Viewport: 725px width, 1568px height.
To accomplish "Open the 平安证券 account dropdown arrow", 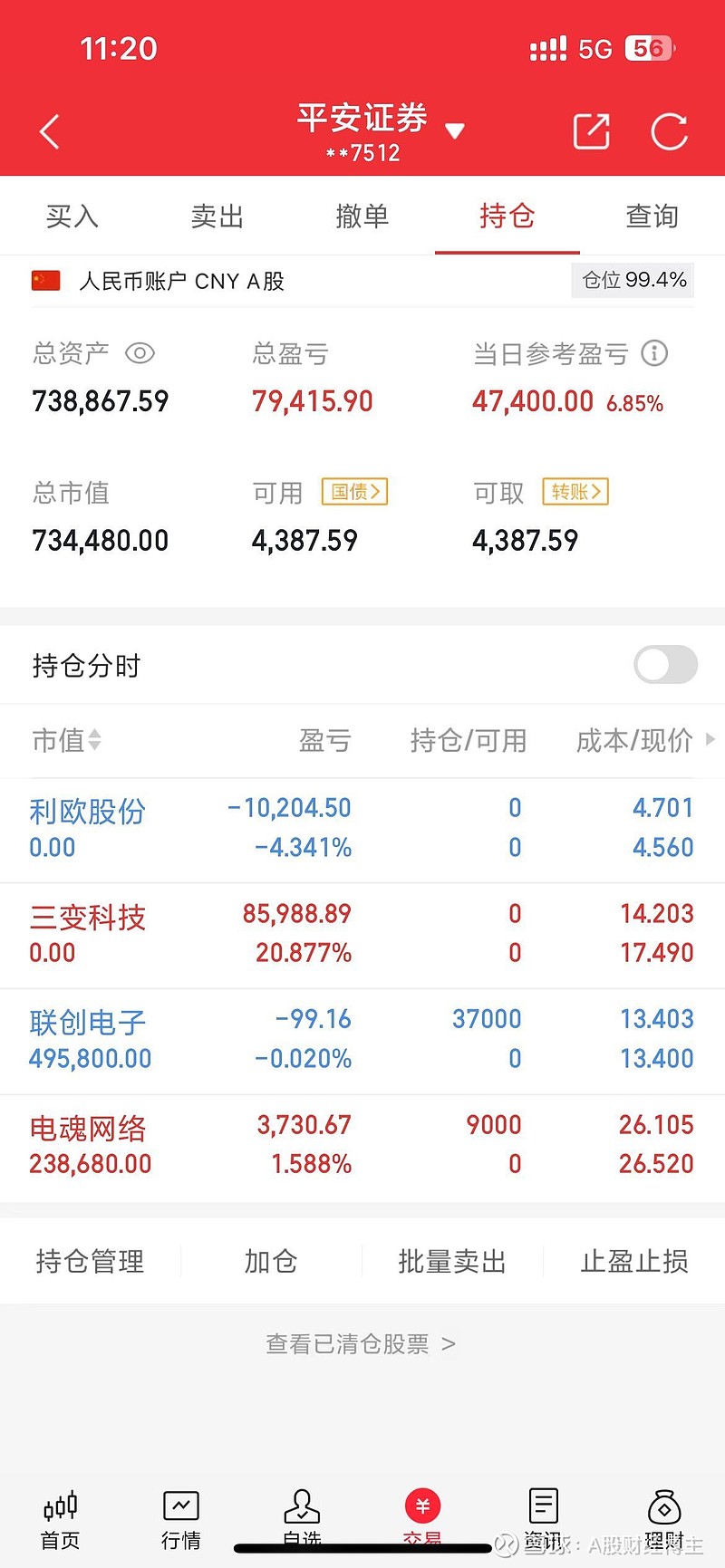I will (456, 130).
